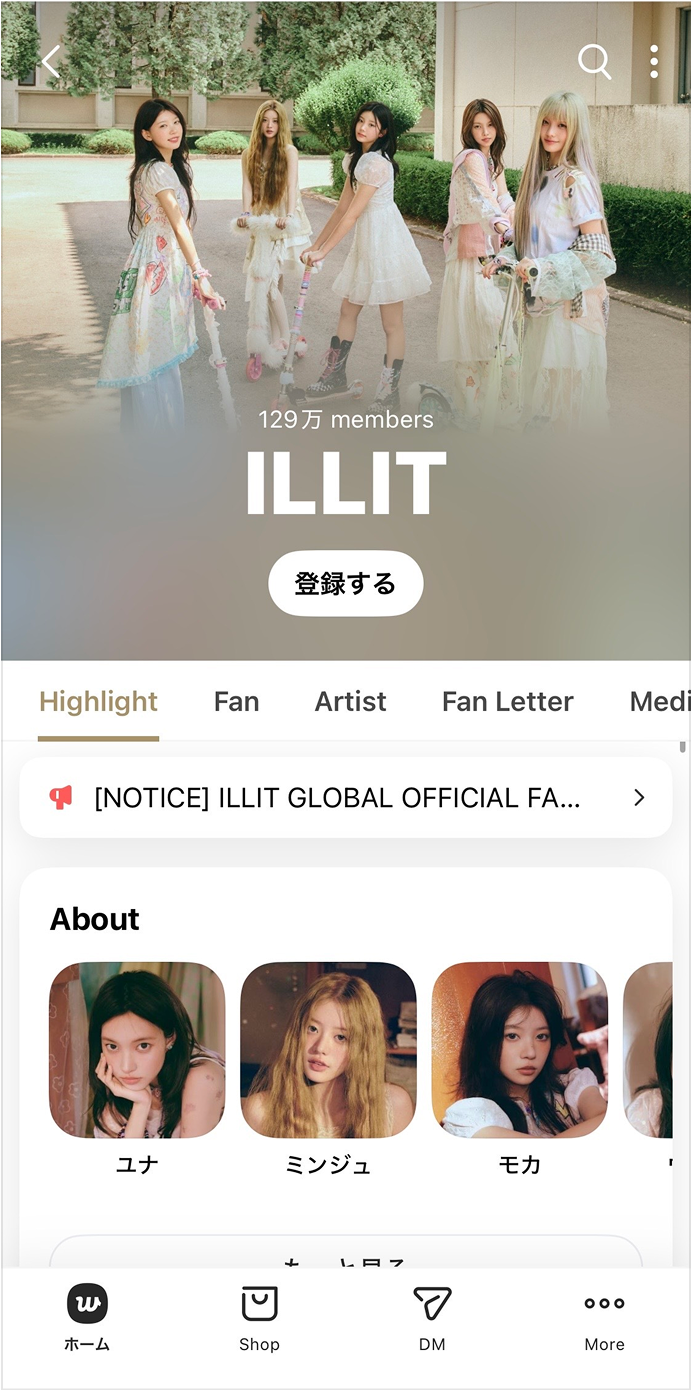Screen dimensions: 691x1390
Task: Tap the 登録する join button
Action: [x=345, y=584]
